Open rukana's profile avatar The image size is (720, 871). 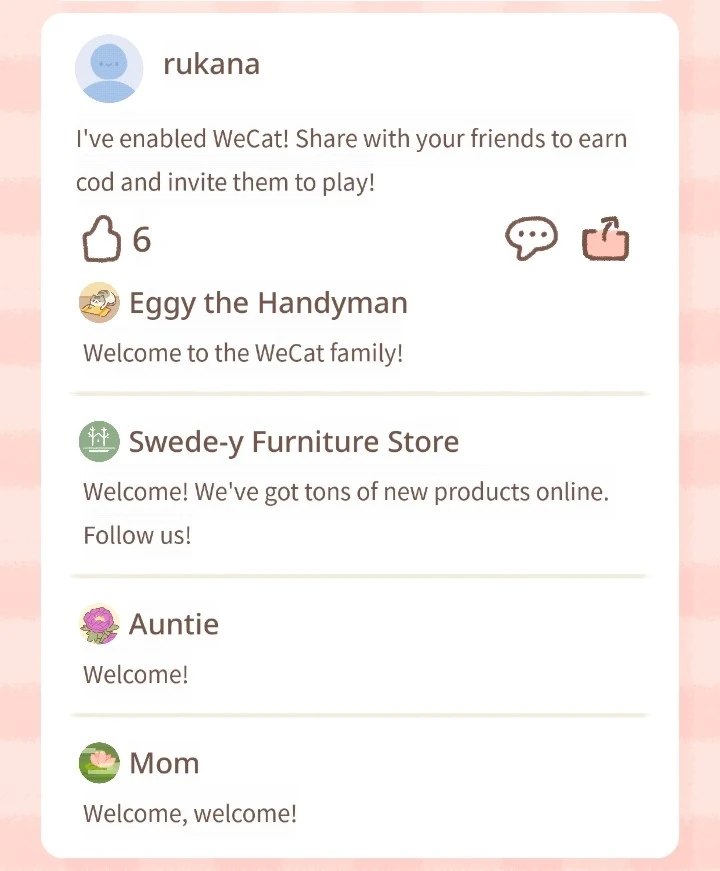tap(109, 68)
